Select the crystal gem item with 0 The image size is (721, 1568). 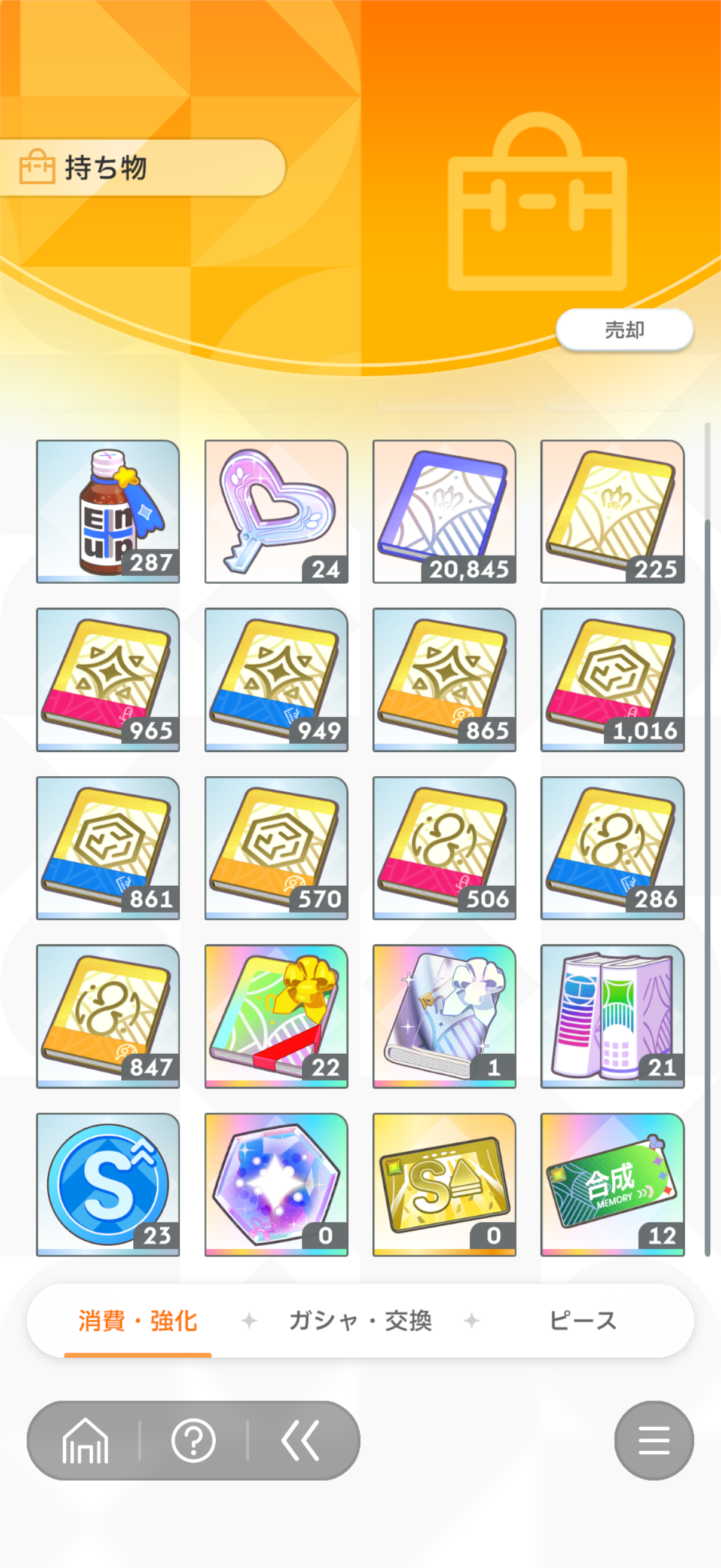click(276, 1185)
